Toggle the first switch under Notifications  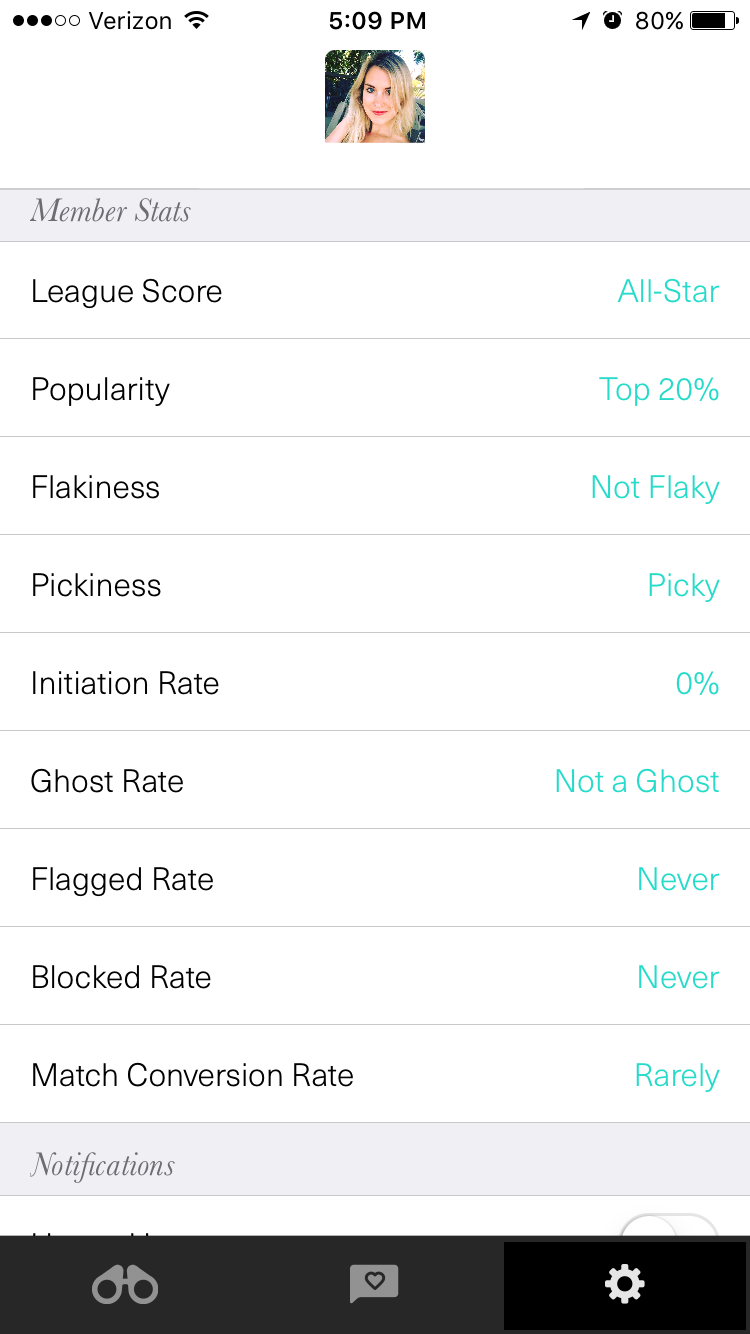[x=668, y=1226]
